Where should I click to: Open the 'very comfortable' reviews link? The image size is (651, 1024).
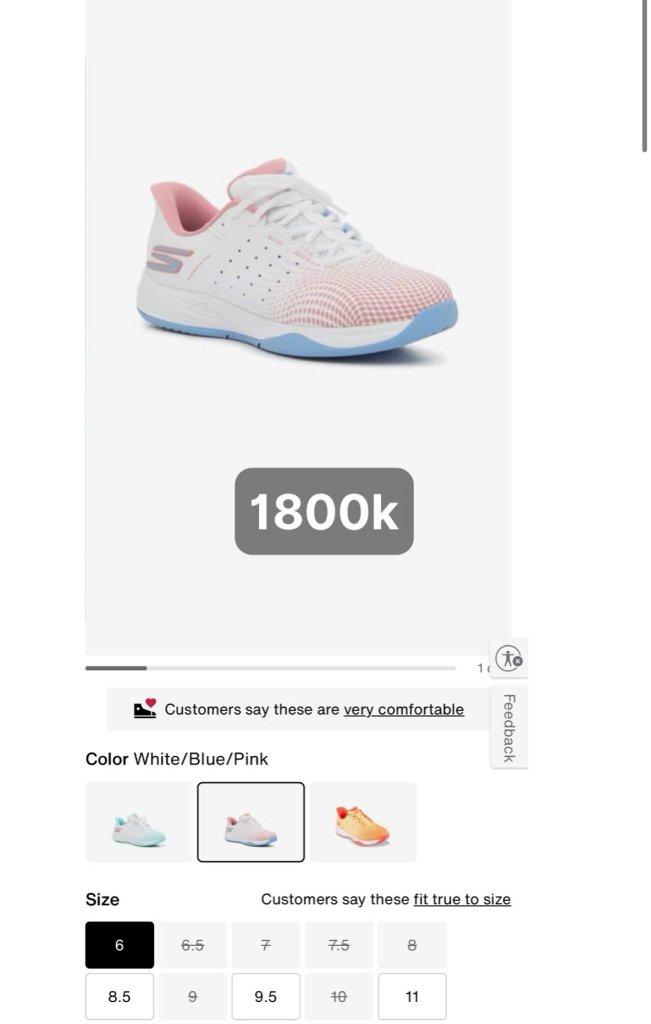[403, 709]
